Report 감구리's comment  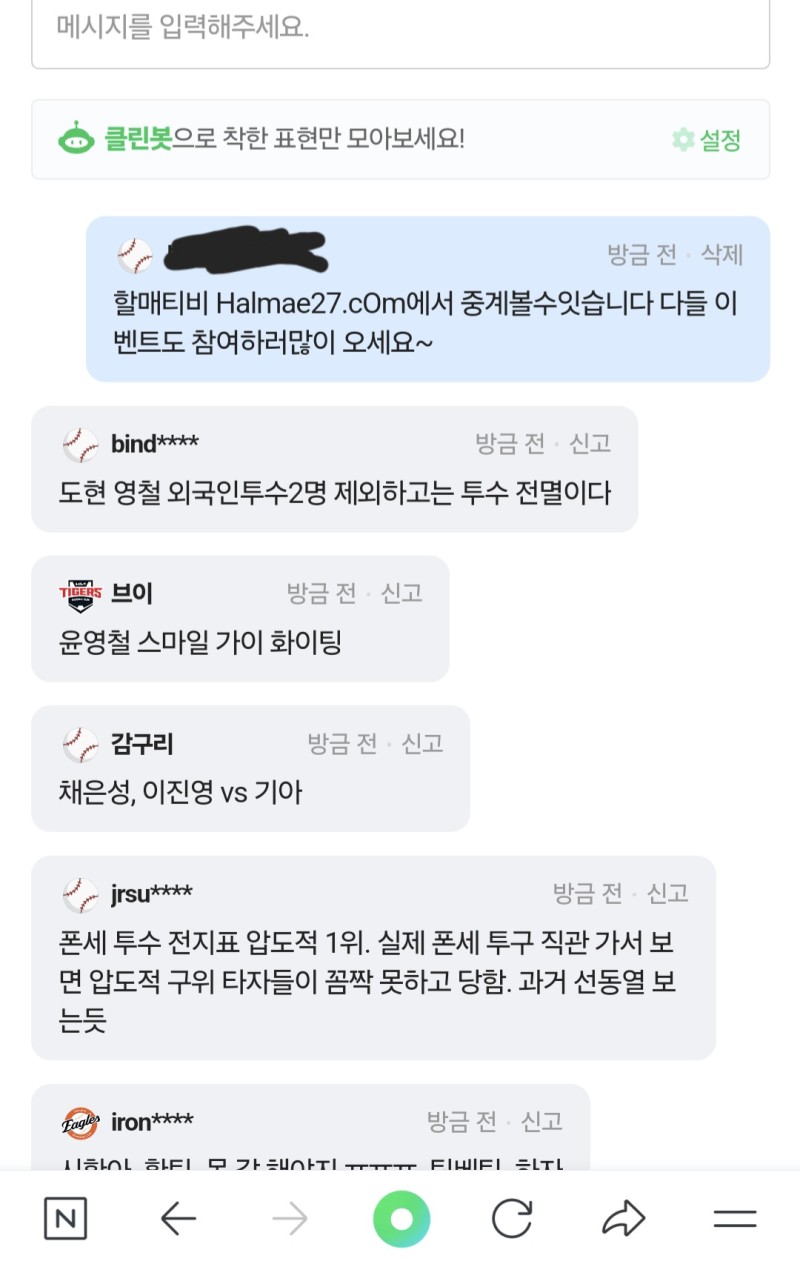click(422, 743)
